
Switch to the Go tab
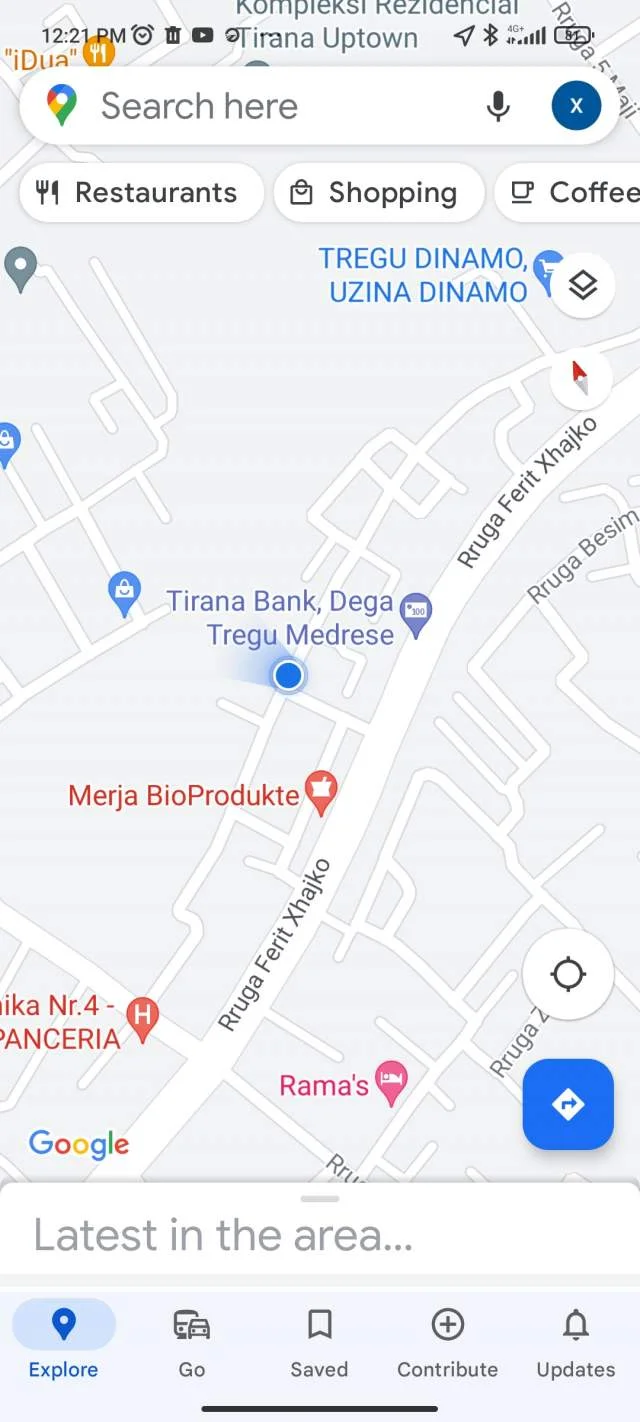(191, 1343)
